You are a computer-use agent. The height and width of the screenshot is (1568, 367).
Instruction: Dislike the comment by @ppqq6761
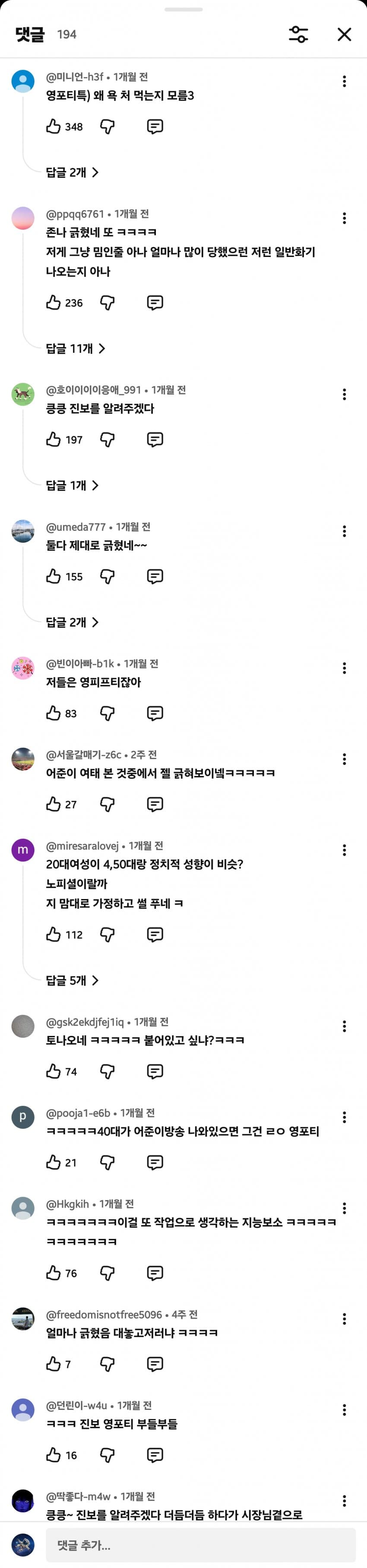(107, 303)
